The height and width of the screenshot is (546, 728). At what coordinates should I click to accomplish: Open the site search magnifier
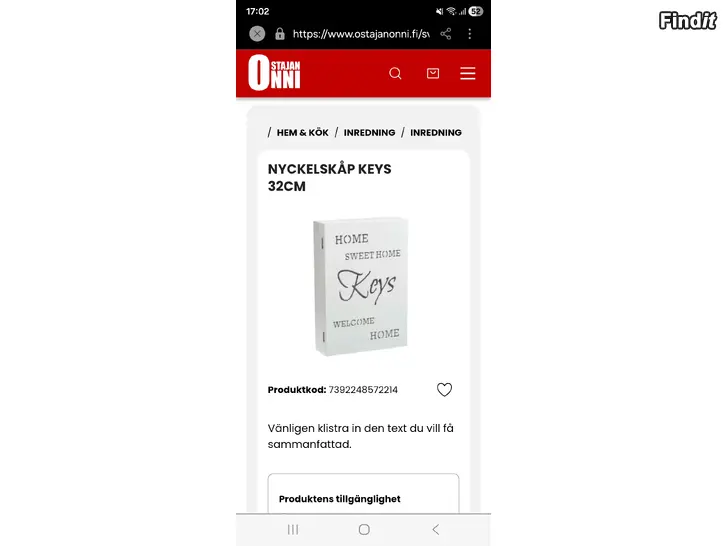coord(395,73)
